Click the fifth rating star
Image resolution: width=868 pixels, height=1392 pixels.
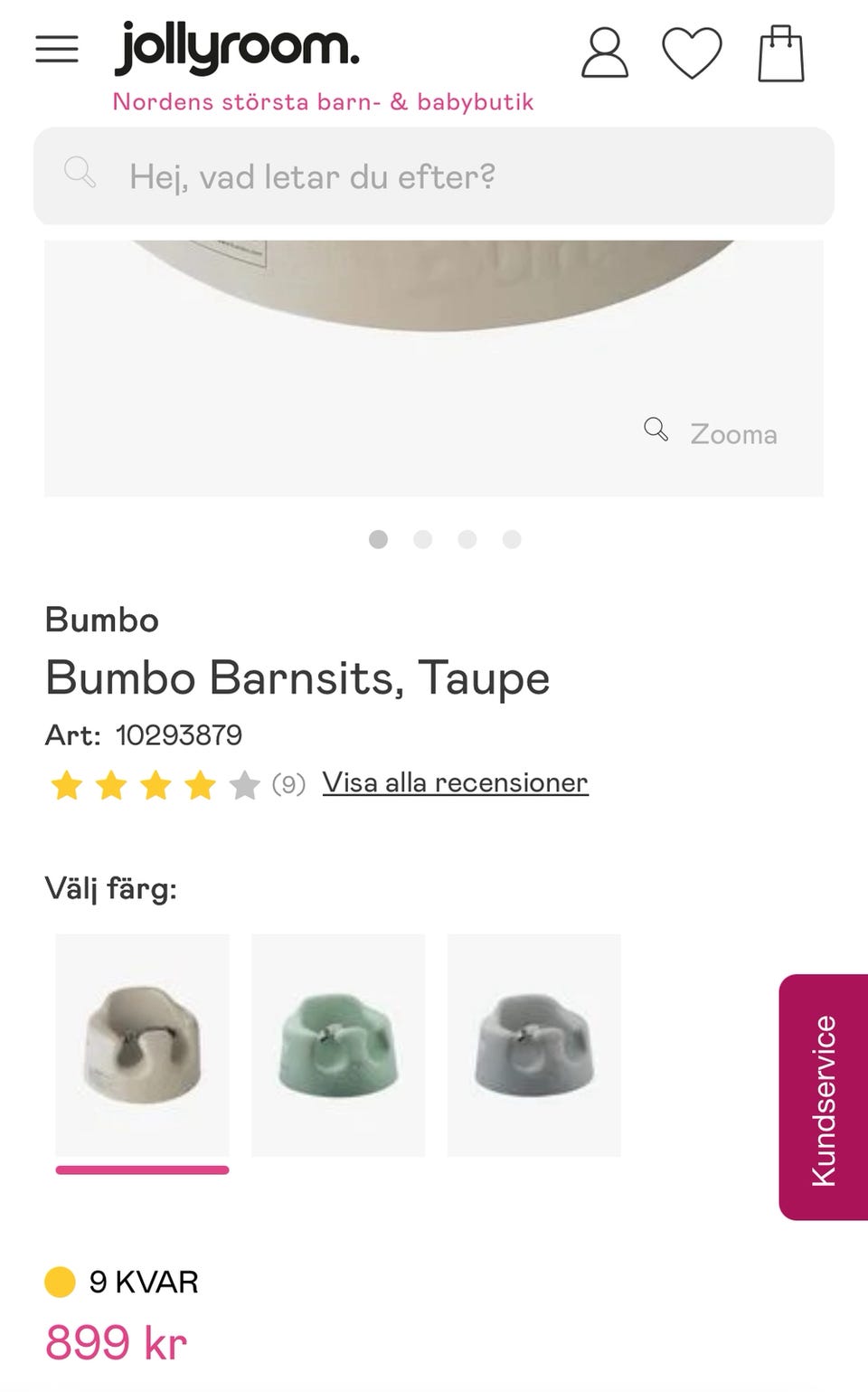tap(244, 785)
